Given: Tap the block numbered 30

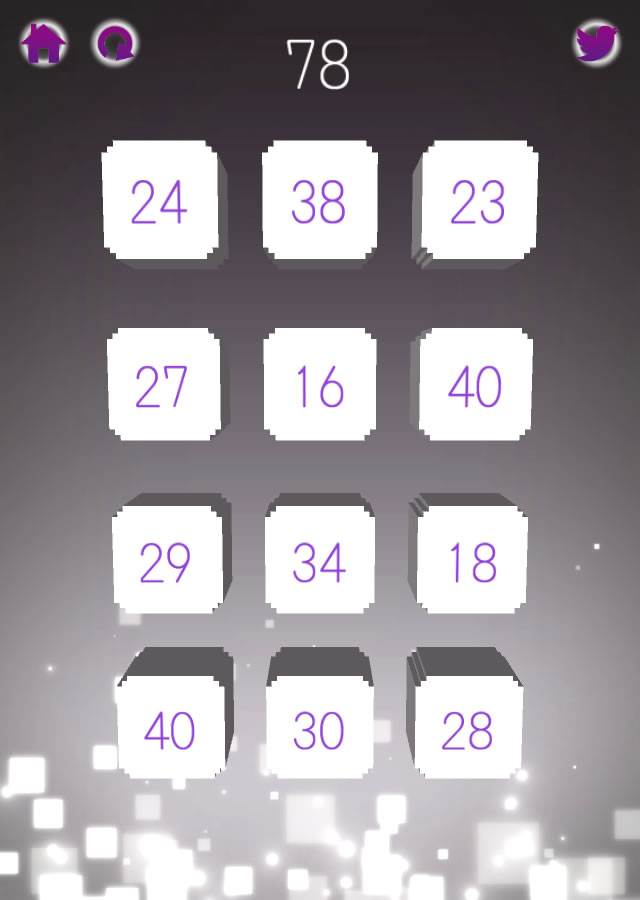Looking at the screenshot, I should point(319,730).
